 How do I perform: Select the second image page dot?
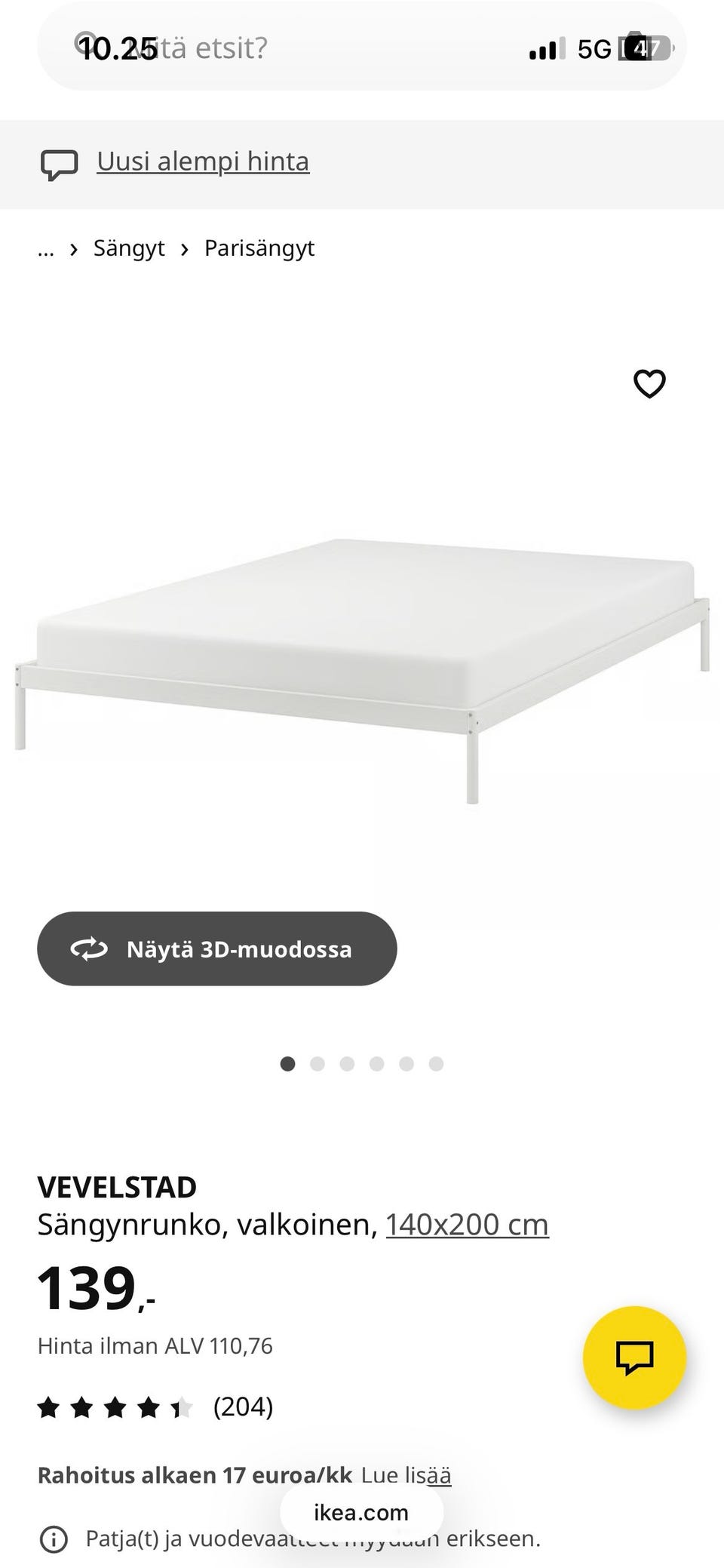(x=318, y=1064)
